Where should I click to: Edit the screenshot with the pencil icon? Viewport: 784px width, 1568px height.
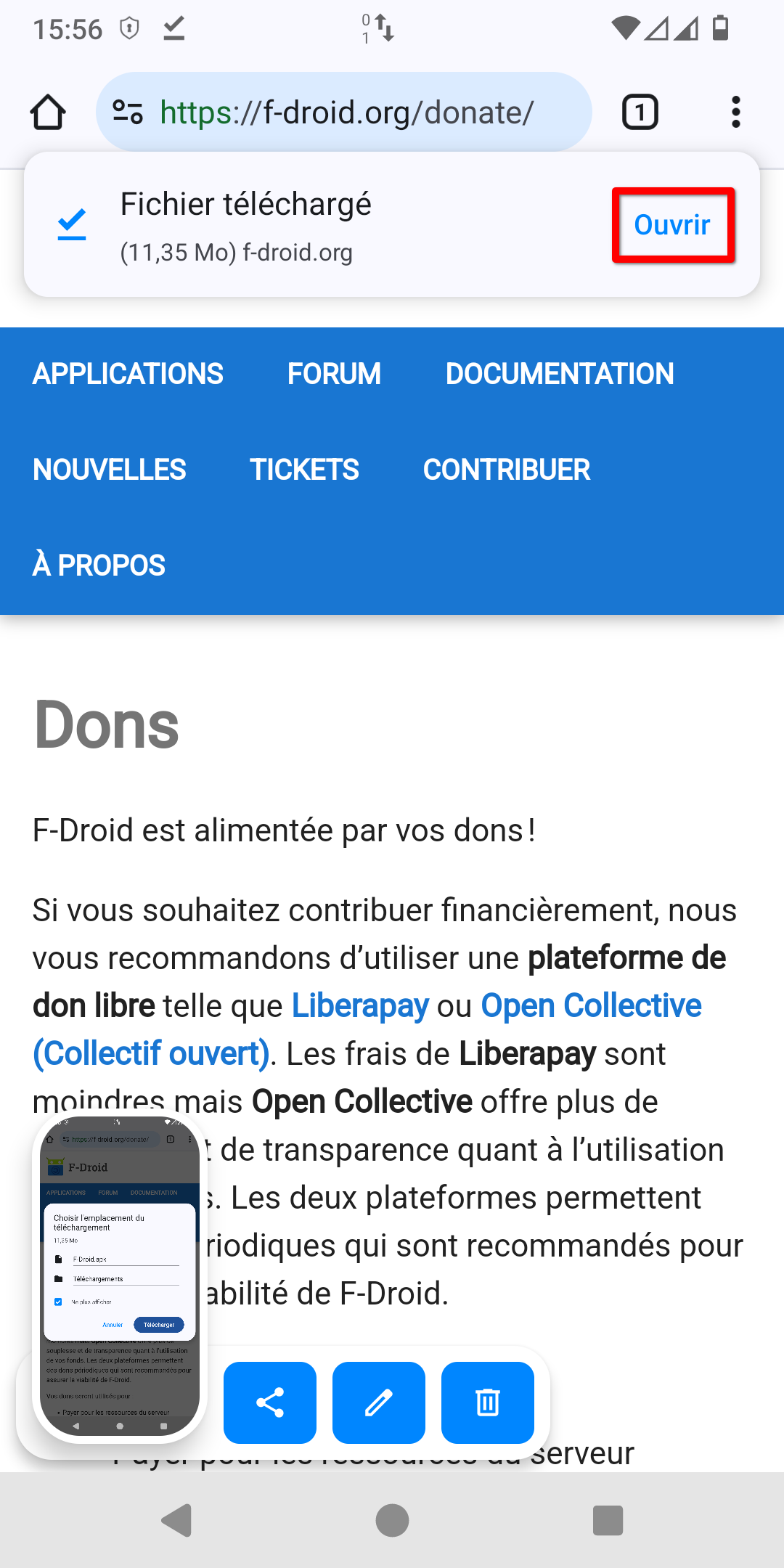tap(378, 1402)
